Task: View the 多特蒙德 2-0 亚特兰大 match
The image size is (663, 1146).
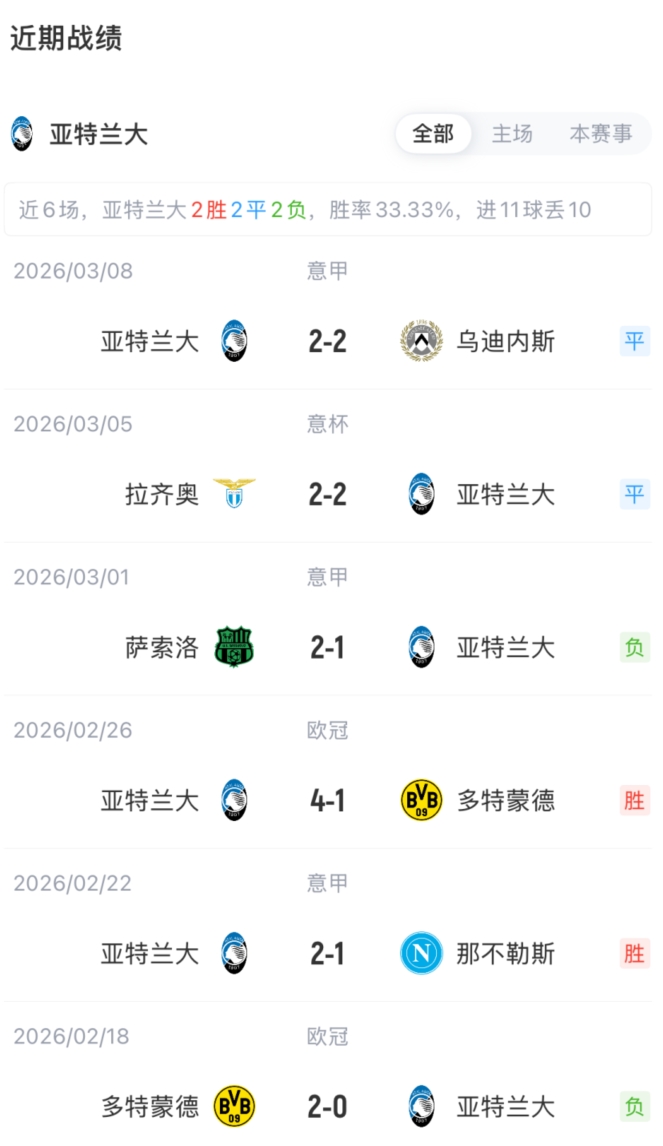Action: (x=328, y=1107)
